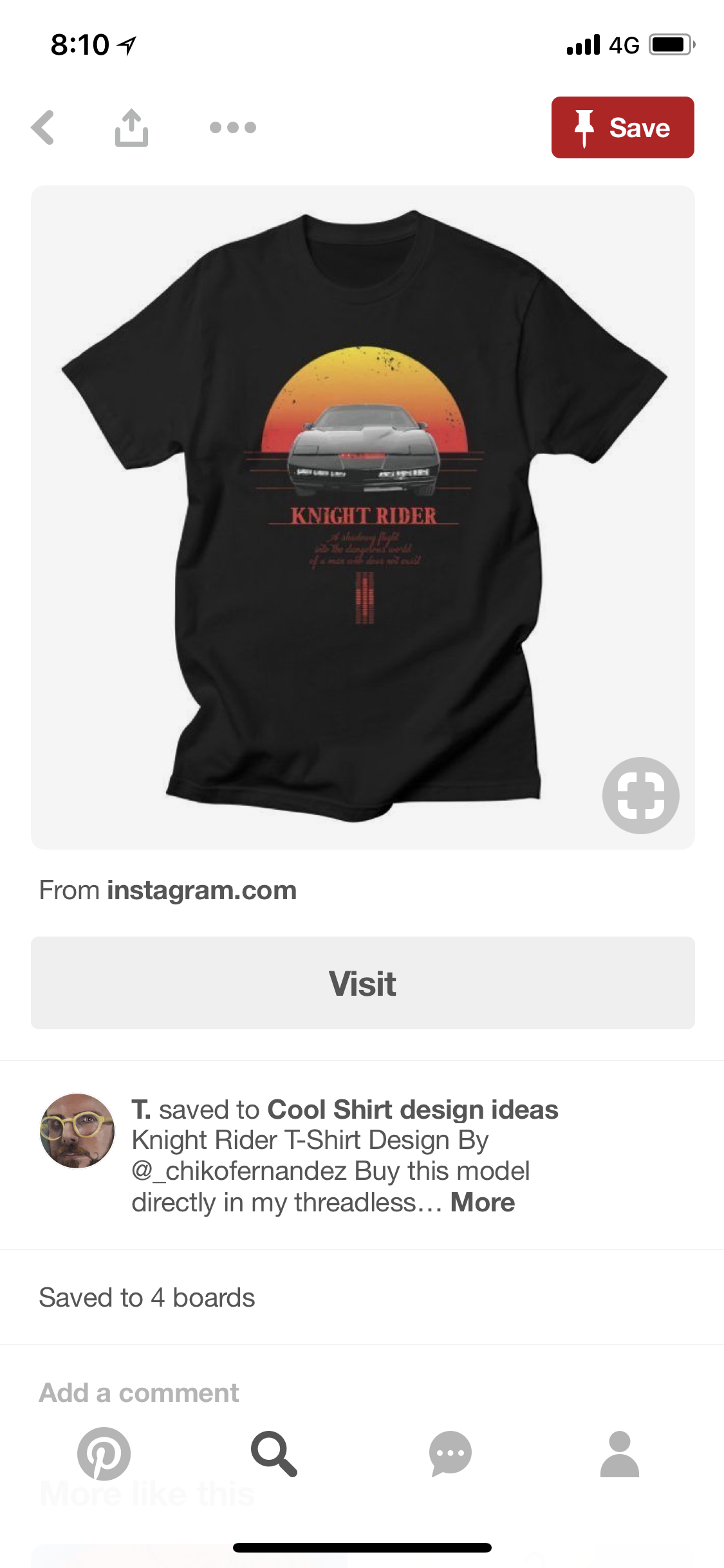Open the three-dot overflow menu
The image size is (724, 1568).
233,127
